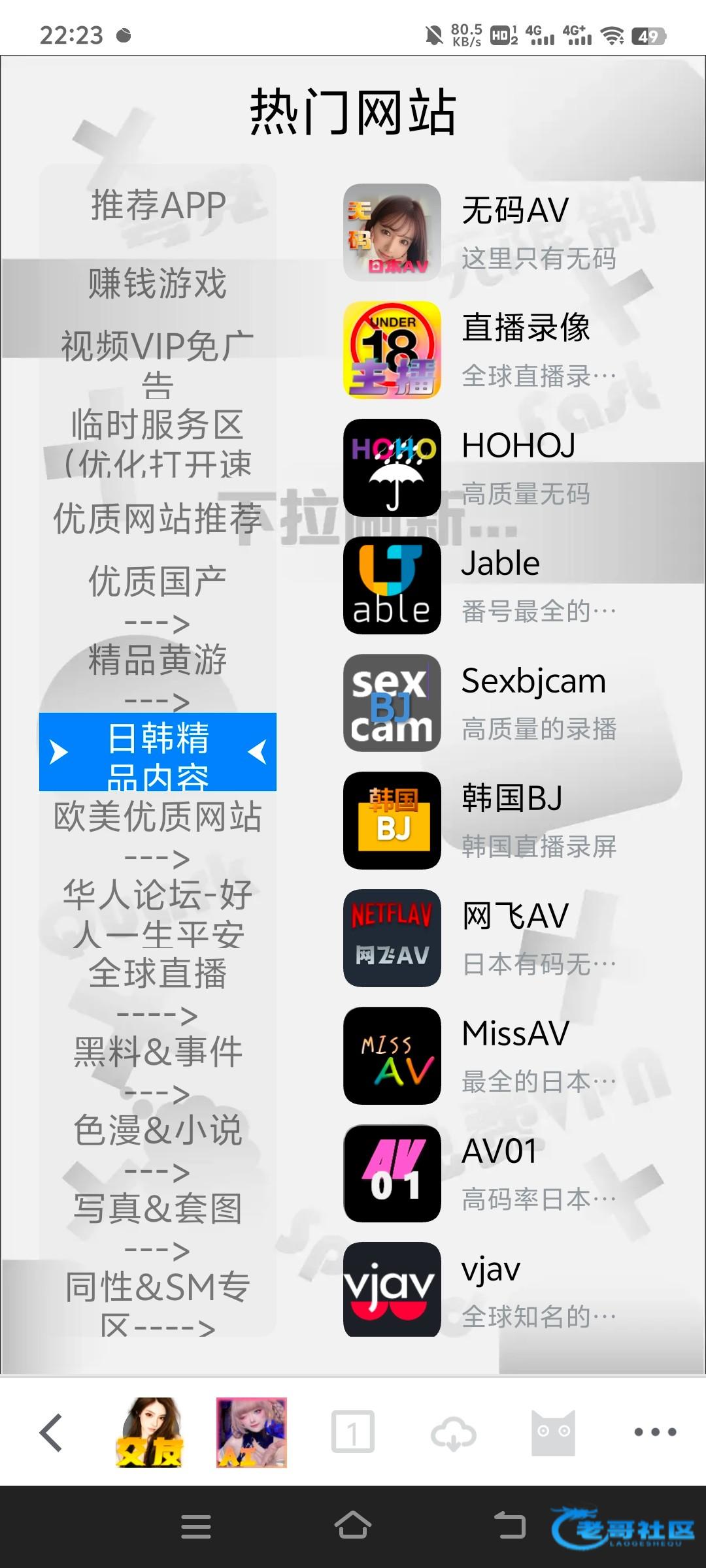This screenshot has height=1568, width=706.
Task: Open the 全球直播 category
Action: click(x=158, y=973)
